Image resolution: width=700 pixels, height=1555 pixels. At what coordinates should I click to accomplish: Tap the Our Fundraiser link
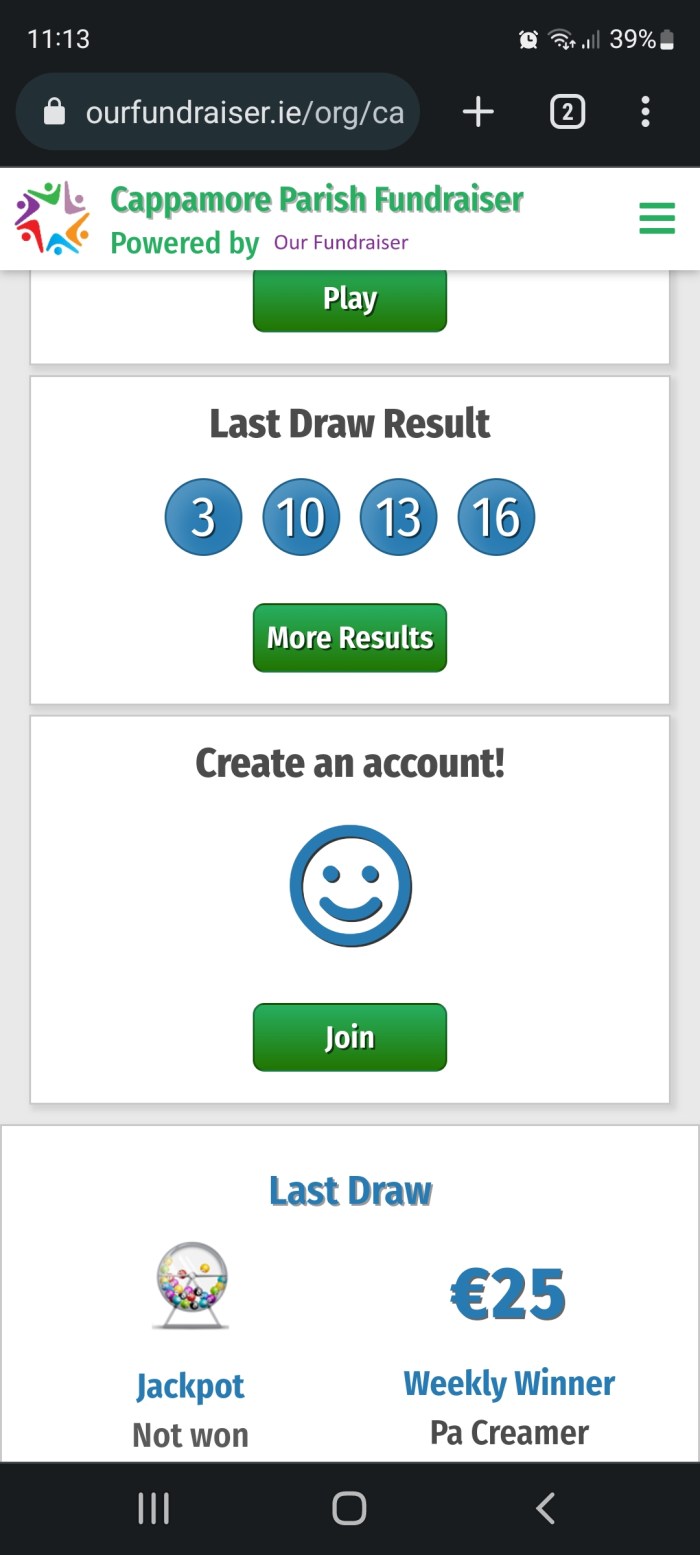[x=341, y=243]
